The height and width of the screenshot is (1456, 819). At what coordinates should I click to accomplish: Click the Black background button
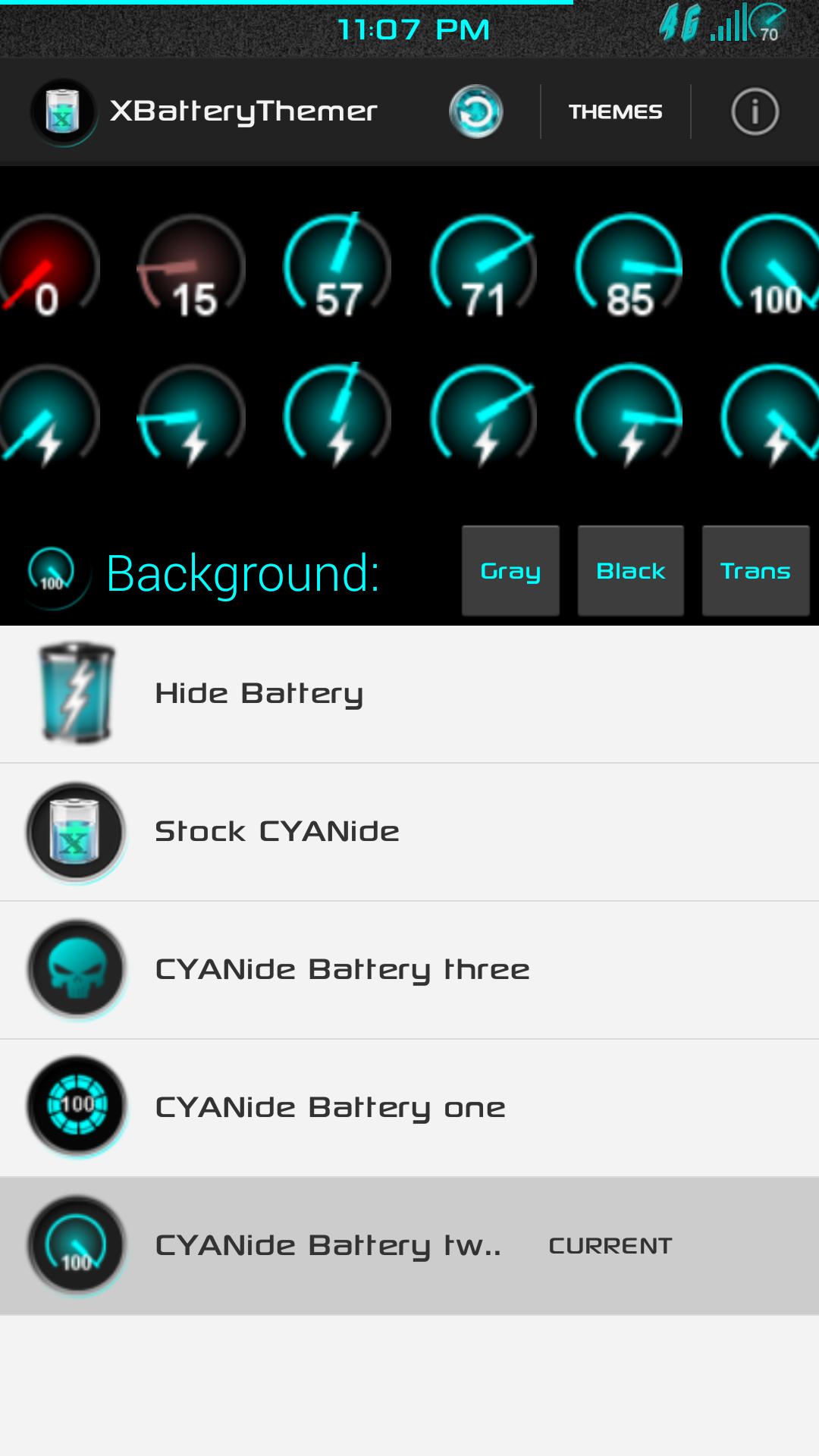[630, 570]
